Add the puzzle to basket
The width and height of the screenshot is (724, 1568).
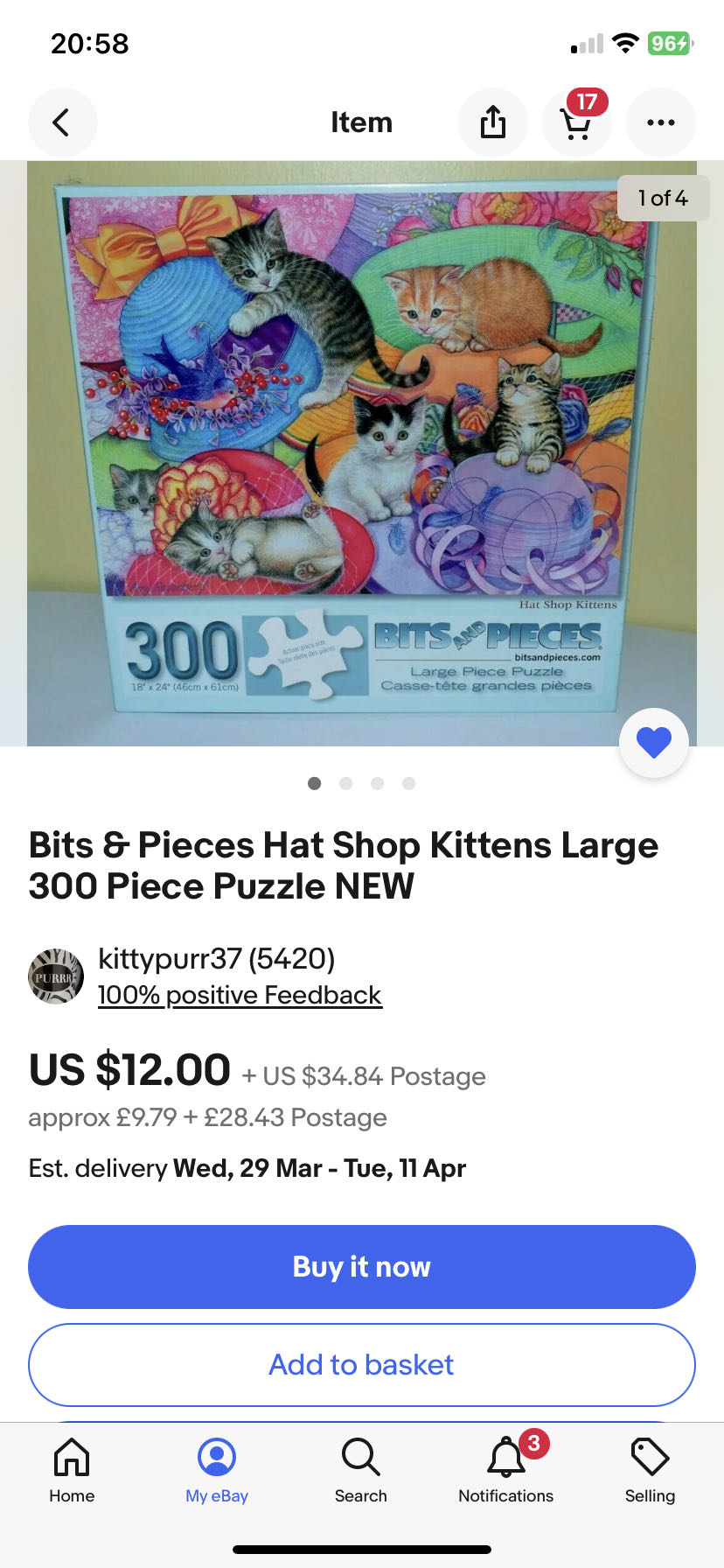pos(362,1365)
